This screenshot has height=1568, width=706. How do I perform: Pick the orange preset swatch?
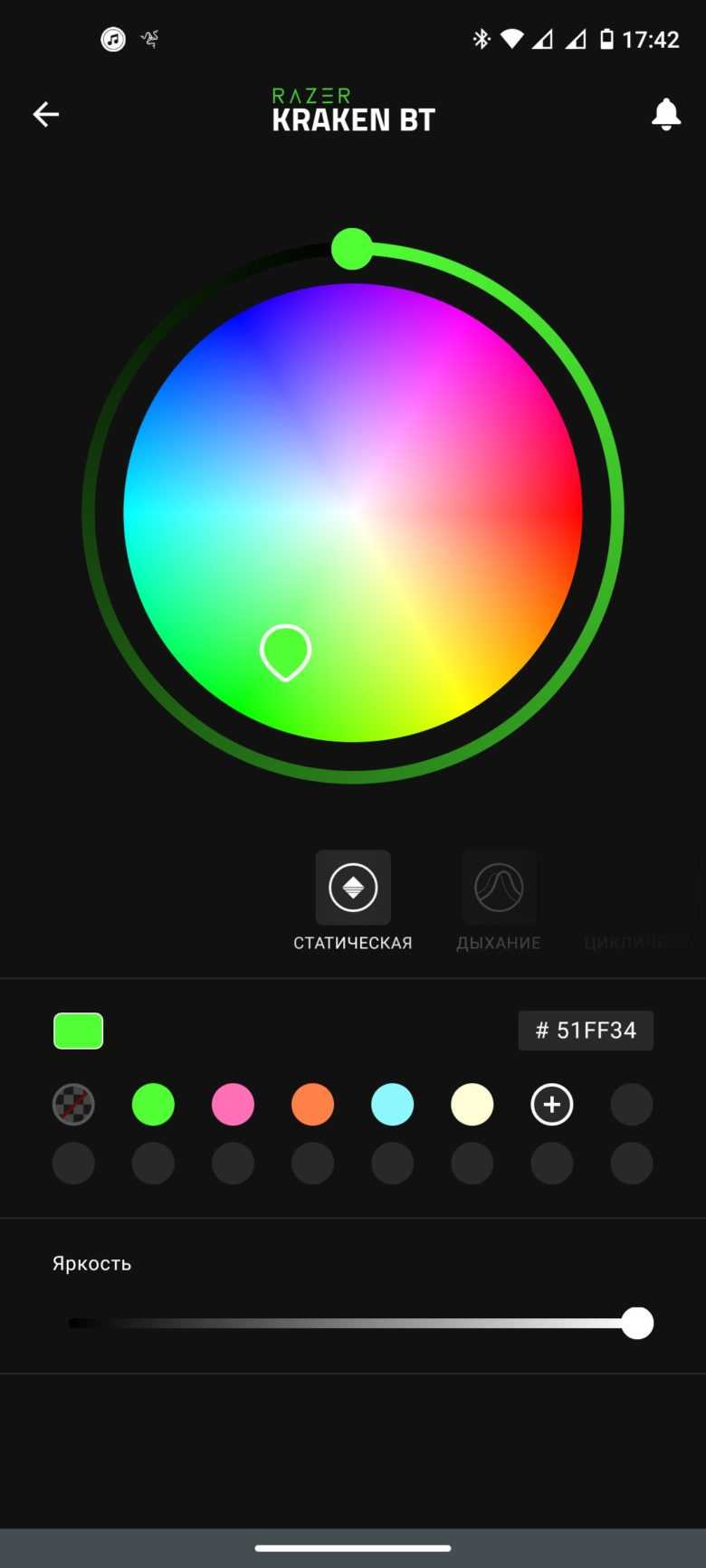click(x=312, y=1105)
